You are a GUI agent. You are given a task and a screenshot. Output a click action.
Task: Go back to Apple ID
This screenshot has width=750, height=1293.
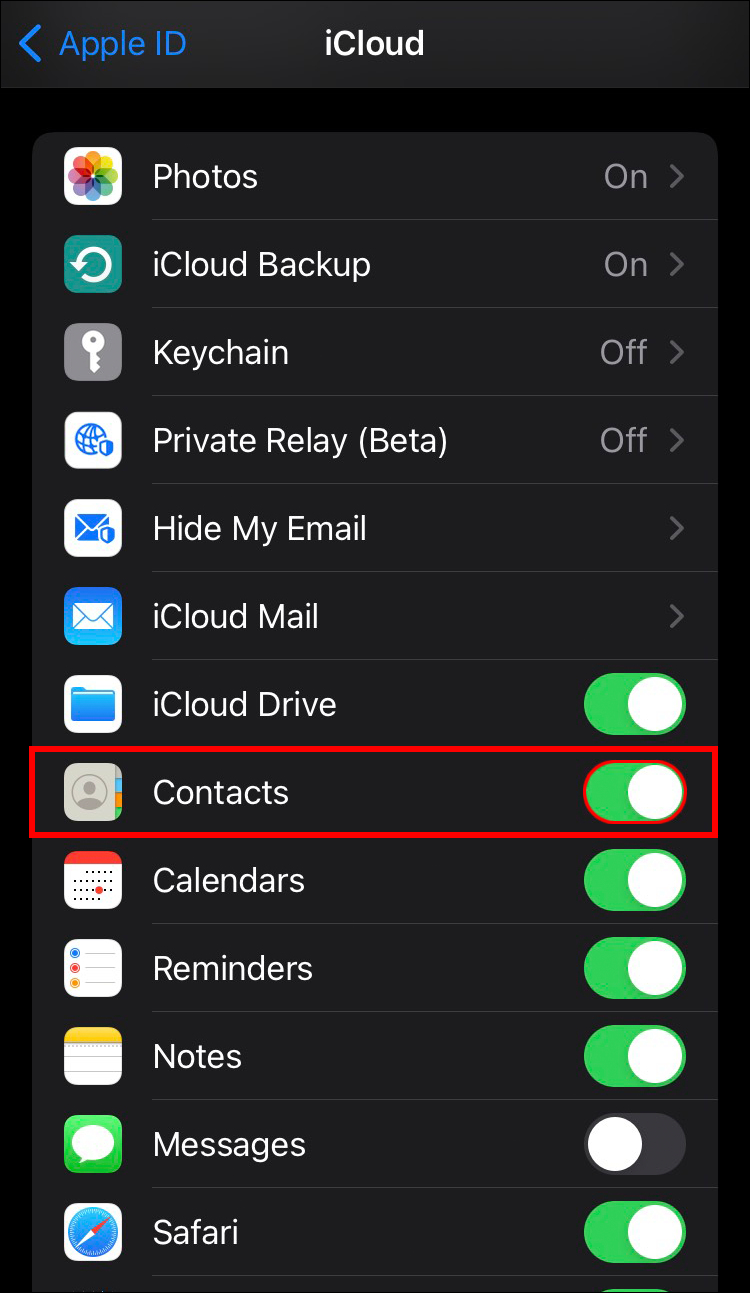point(103,44)
